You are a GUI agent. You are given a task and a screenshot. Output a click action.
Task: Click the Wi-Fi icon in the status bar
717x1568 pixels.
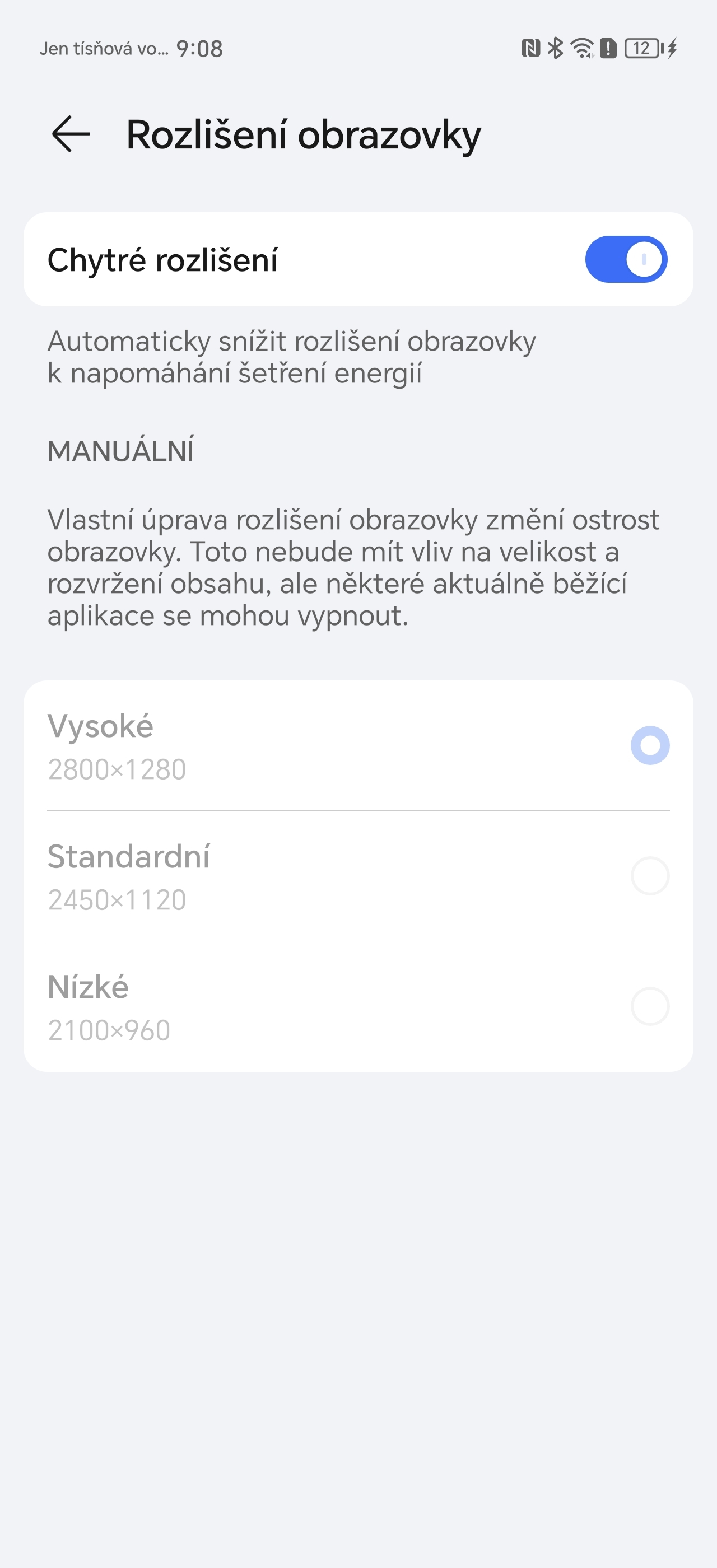(583, 49)
